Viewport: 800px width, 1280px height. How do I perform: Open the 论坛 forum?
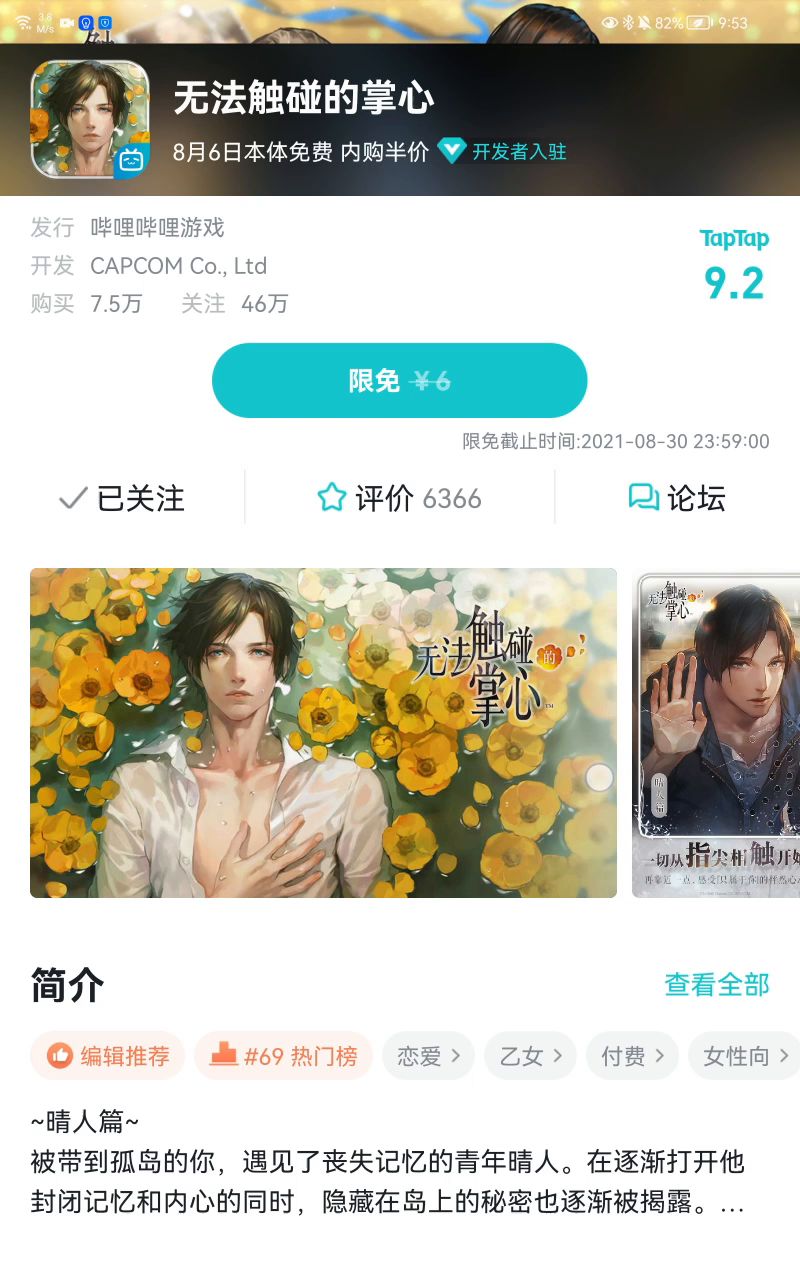pyautogui.click(x=677, y=498)
